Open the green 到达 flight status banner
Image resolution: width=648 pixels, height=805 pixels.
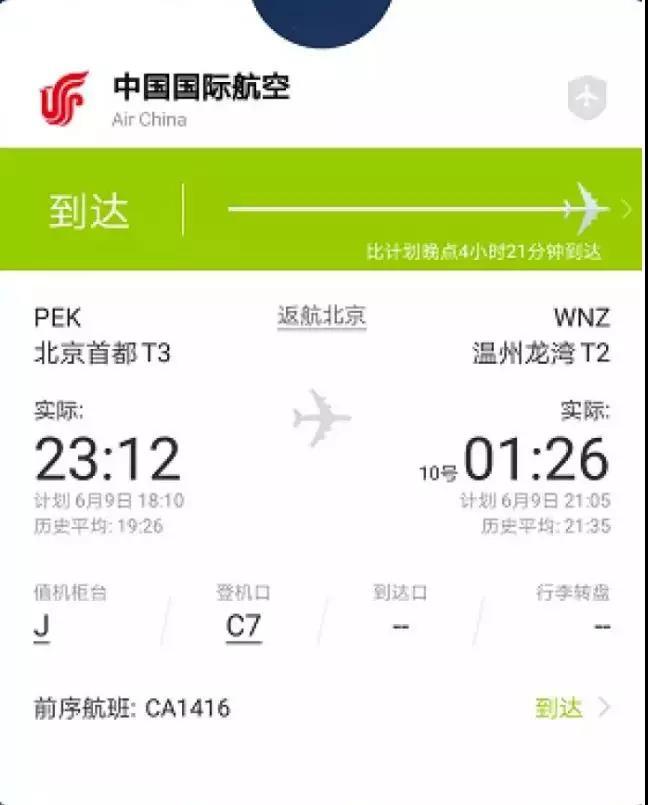tap(324, 209)
